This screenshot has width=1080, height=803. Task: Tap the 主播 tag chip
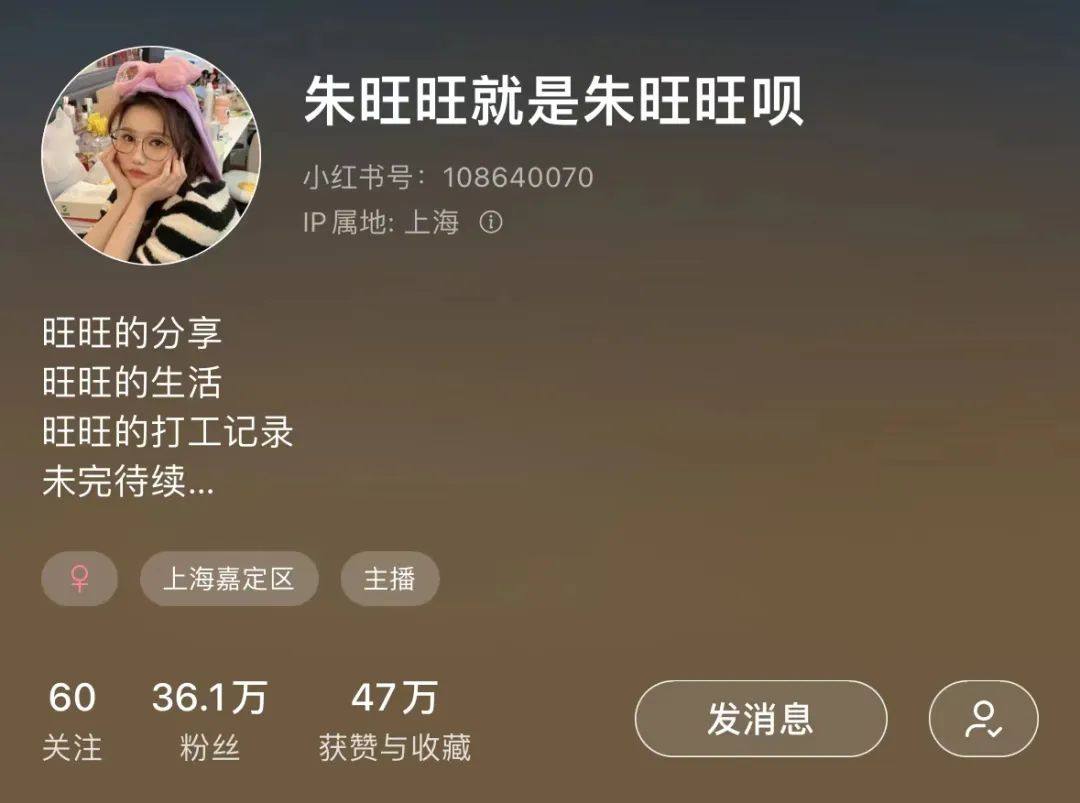389,579
